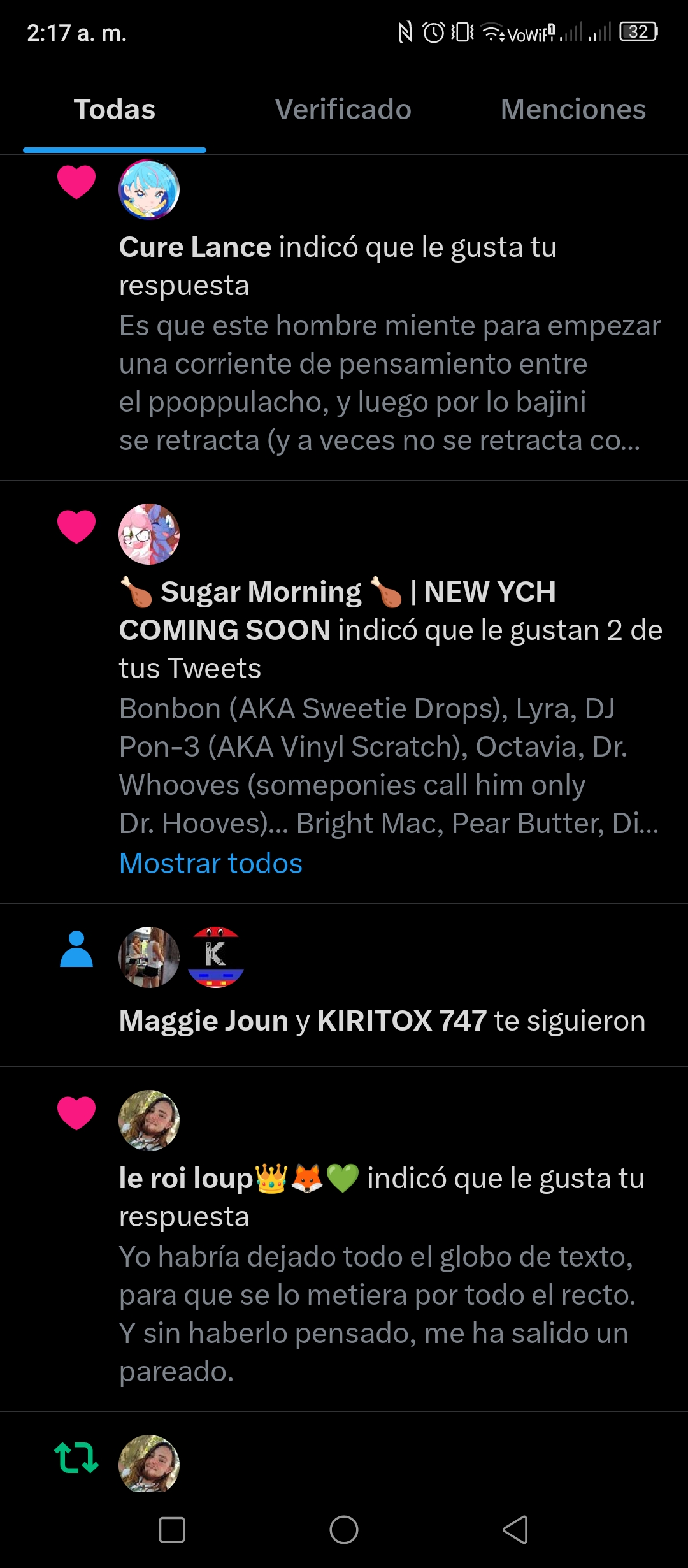Open Sugar Morning's avatar
688x1568 pixels.
(149, 534)
